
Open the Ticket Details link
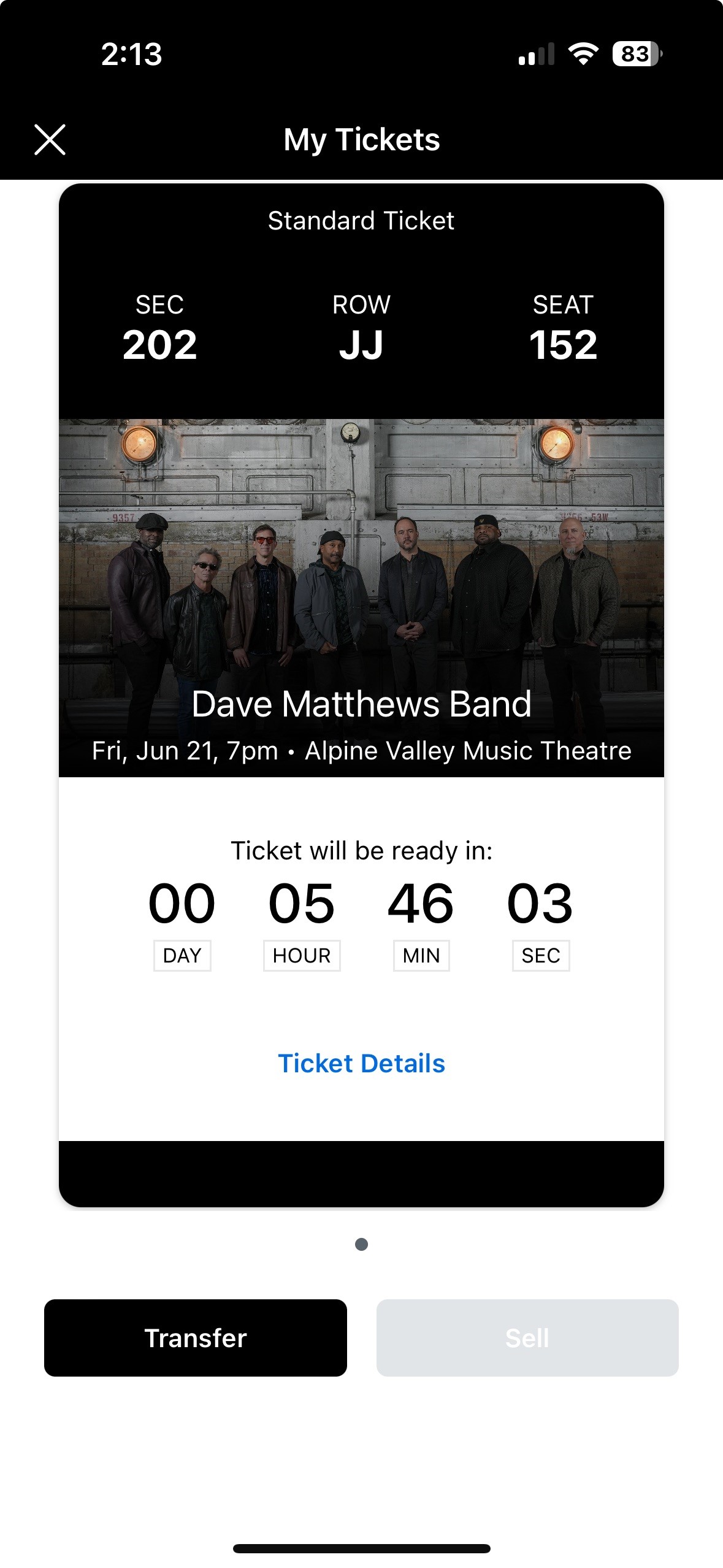point(361,1063)
